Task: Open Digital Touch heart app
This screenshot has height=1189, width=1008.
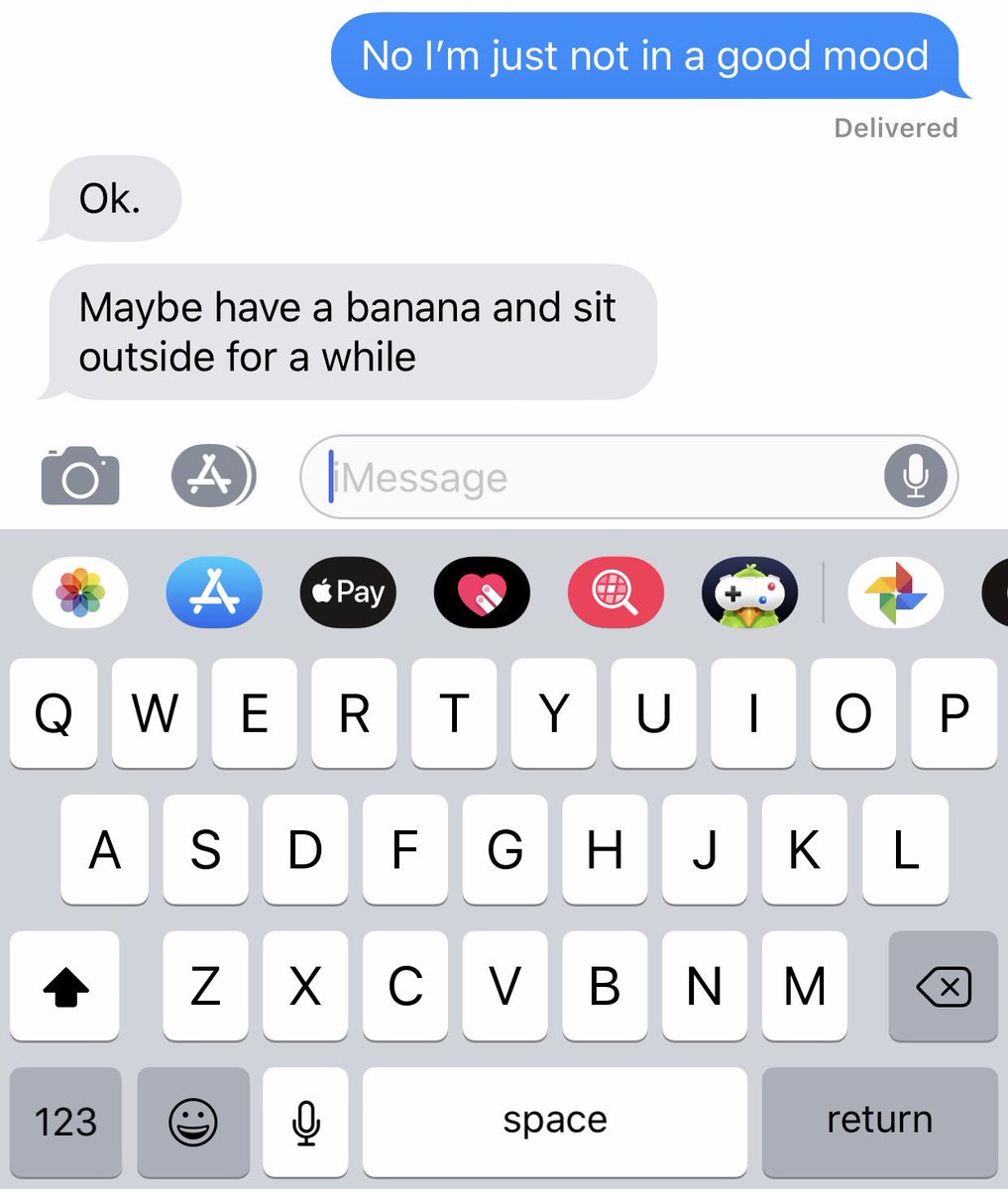Action: coord(482,593)
